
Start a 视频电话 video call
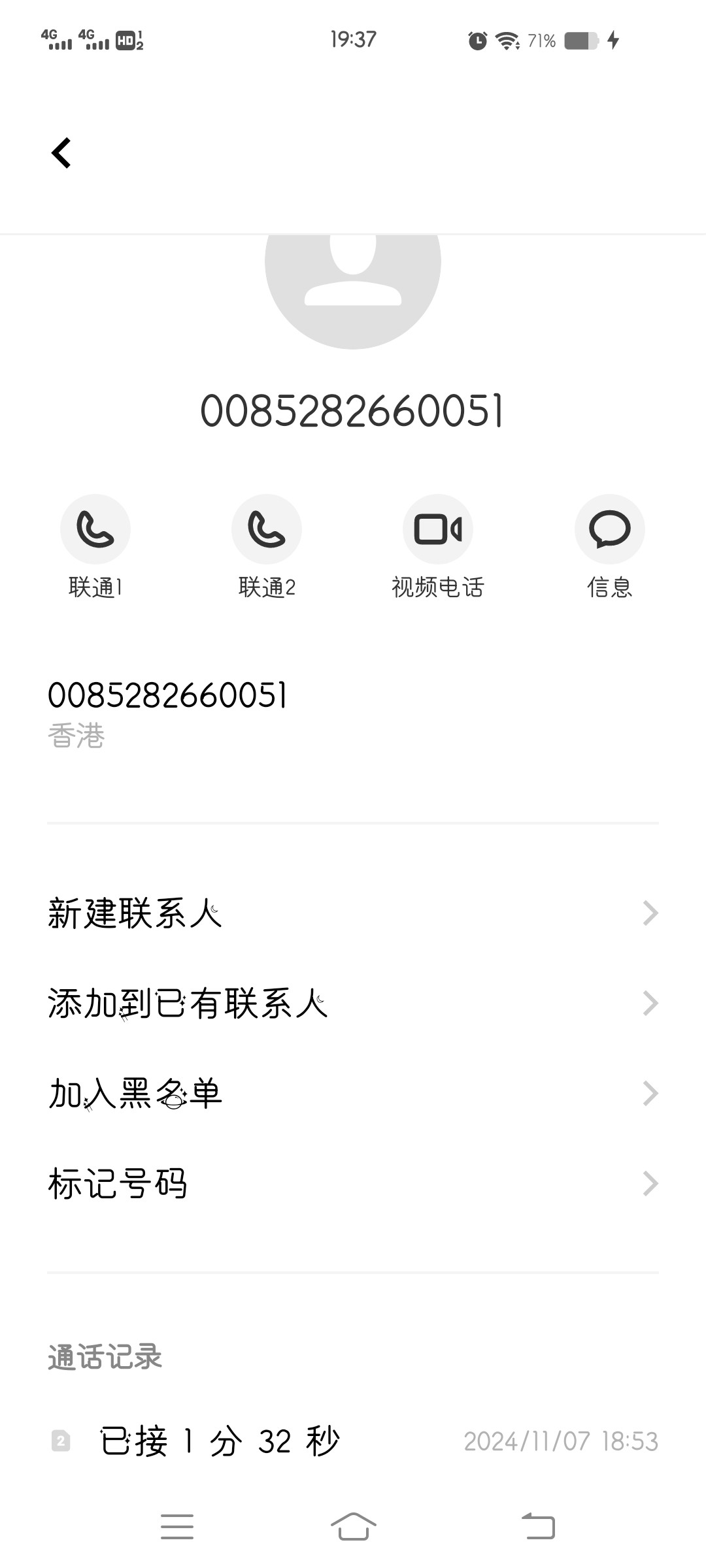[x=438, y=529]
